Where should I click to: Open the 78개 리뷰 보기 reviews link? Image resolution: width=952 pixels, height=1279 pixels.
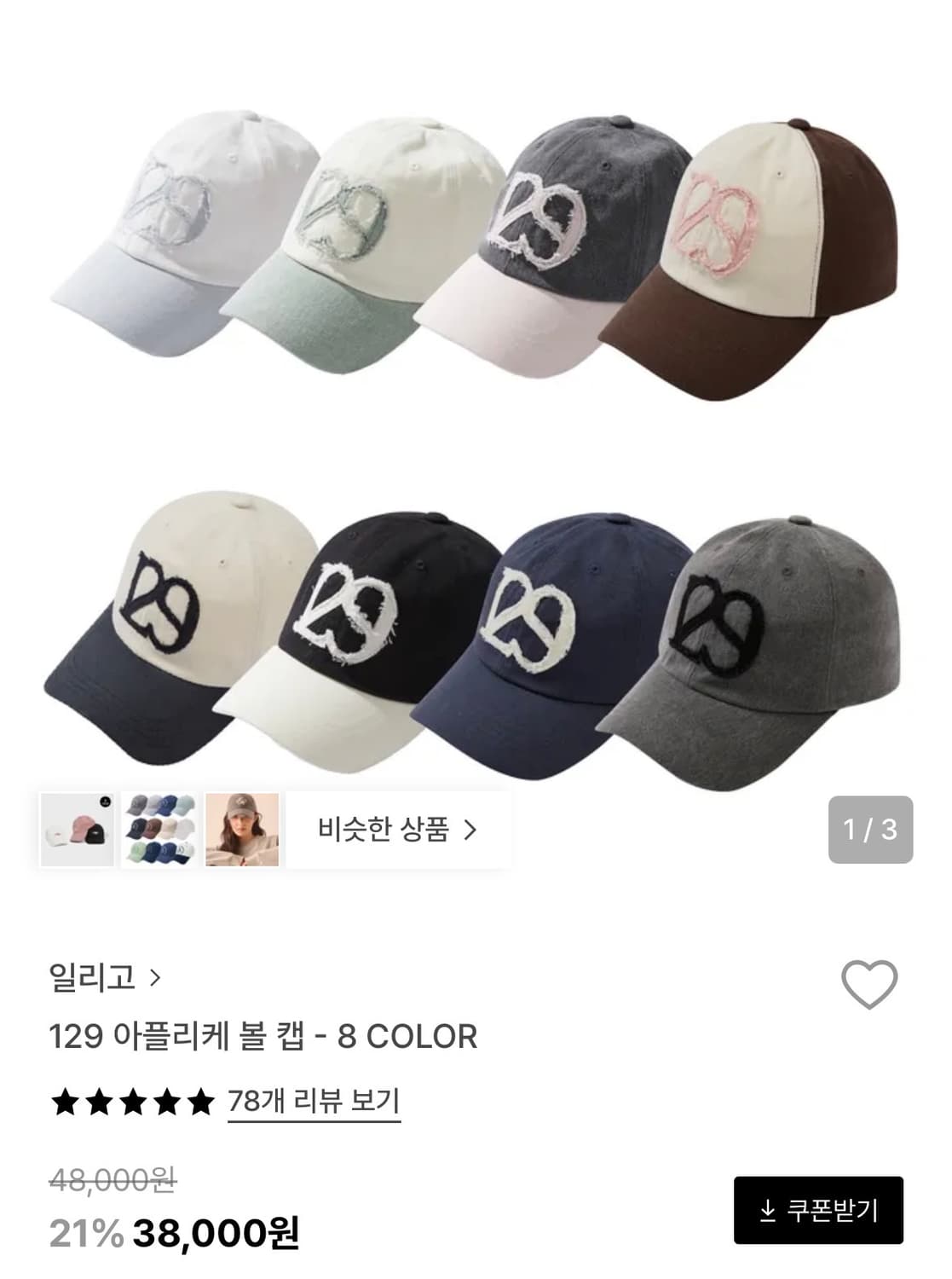click(x=314, y=1100)
